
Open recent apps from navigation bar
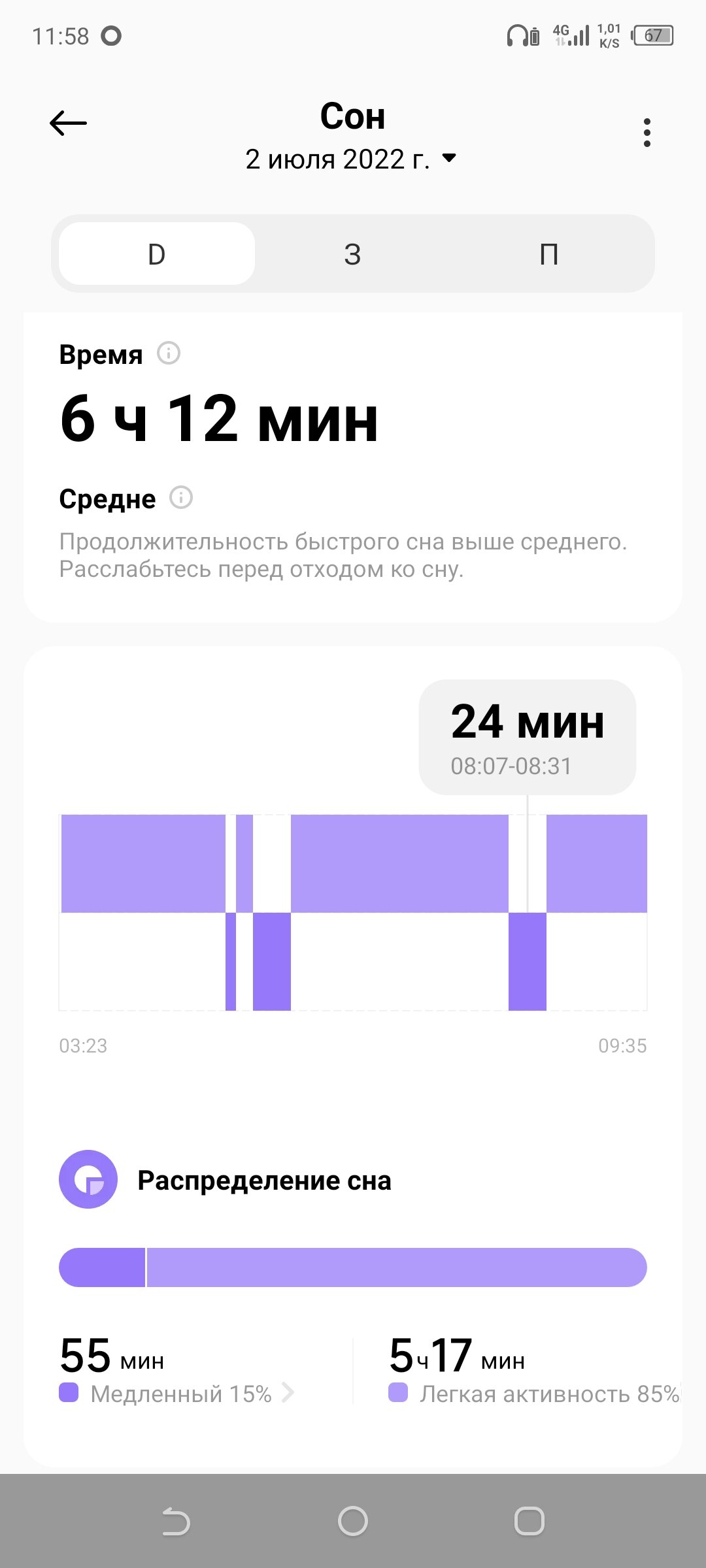529,1521
